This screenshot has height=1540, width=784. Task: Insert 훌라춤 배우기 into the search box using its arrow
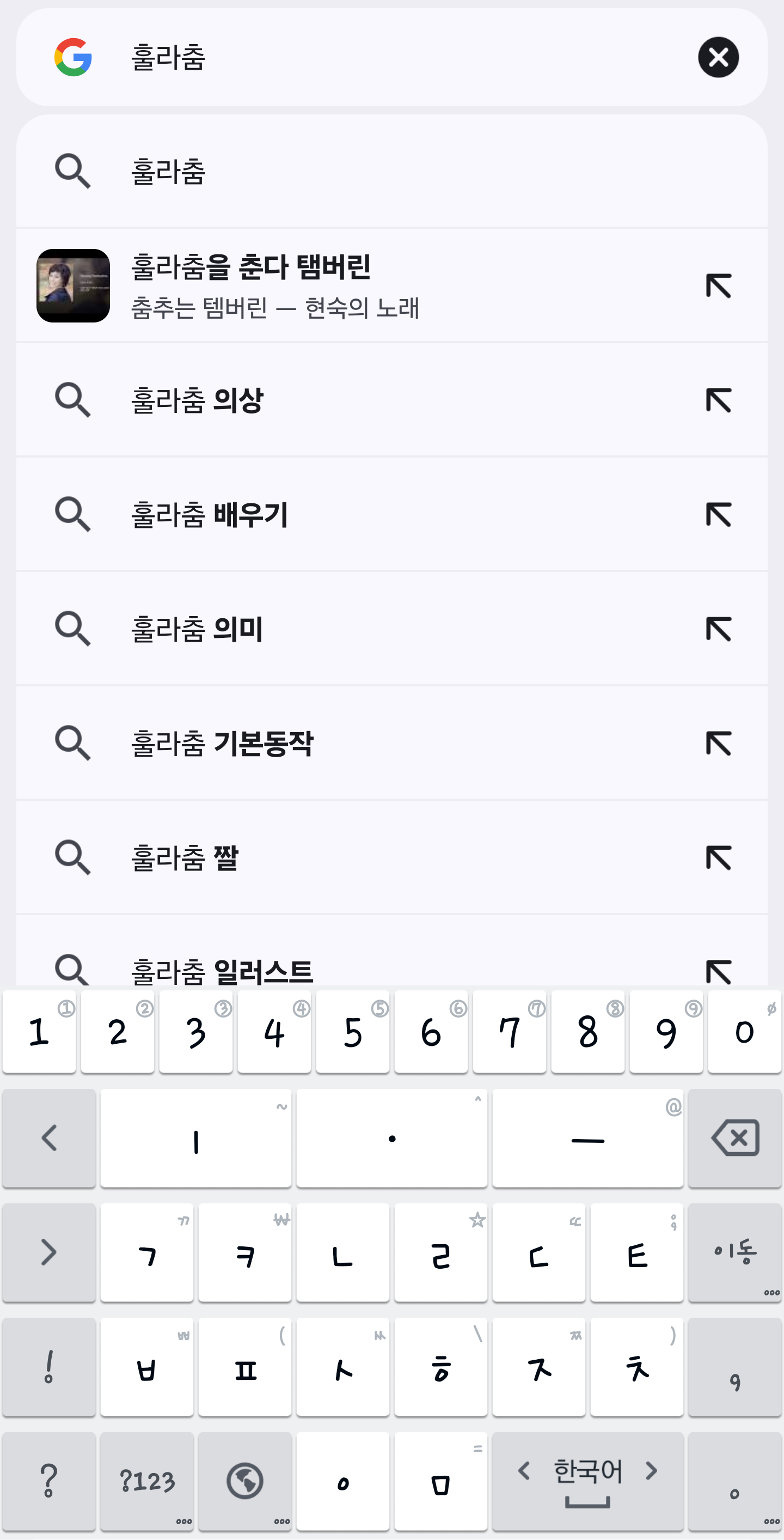[x=718, y=515]
